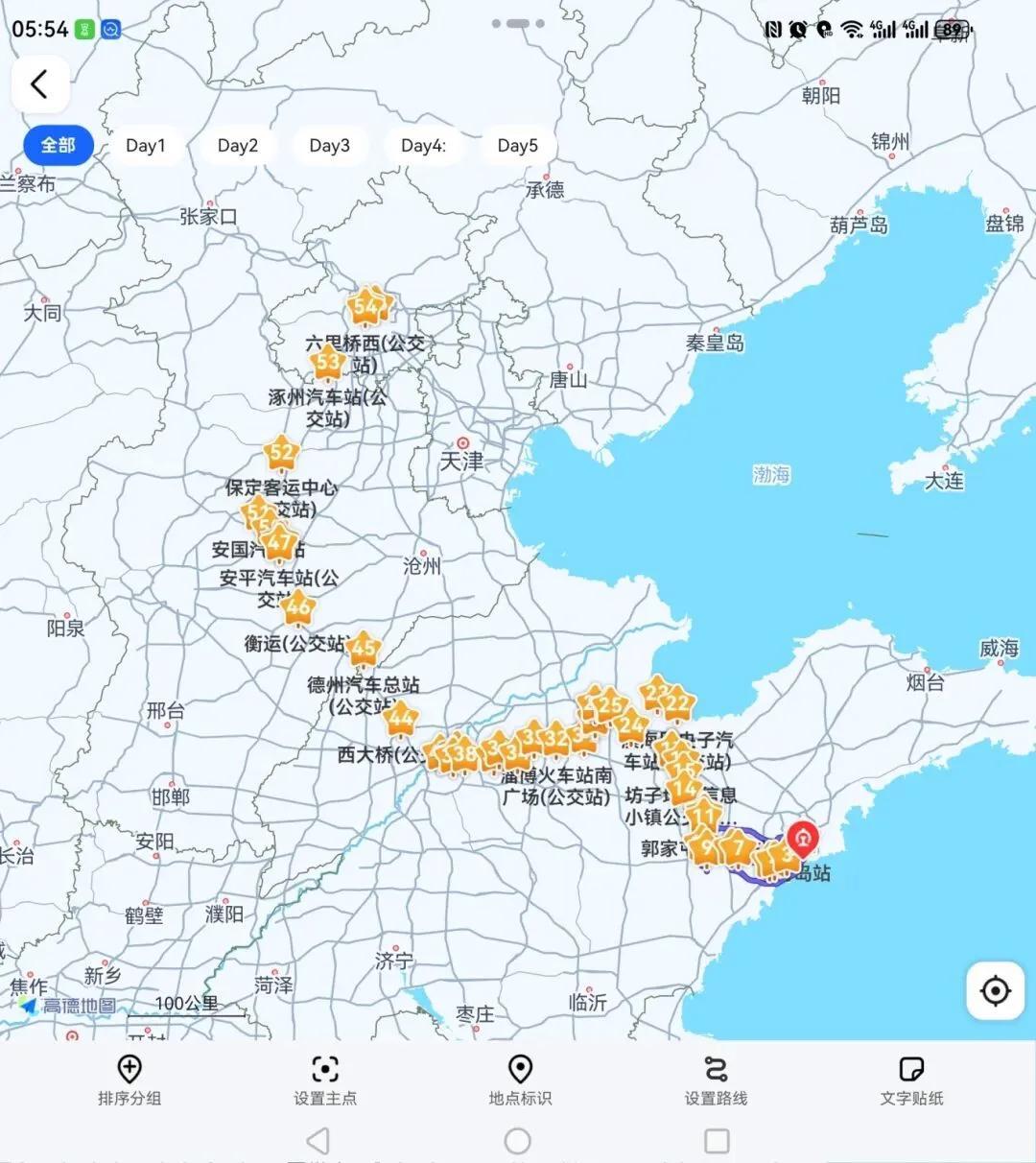
Task: Select the 设置主点 focus point tool
Action: pyautogui.click(x=323, y=1079)
